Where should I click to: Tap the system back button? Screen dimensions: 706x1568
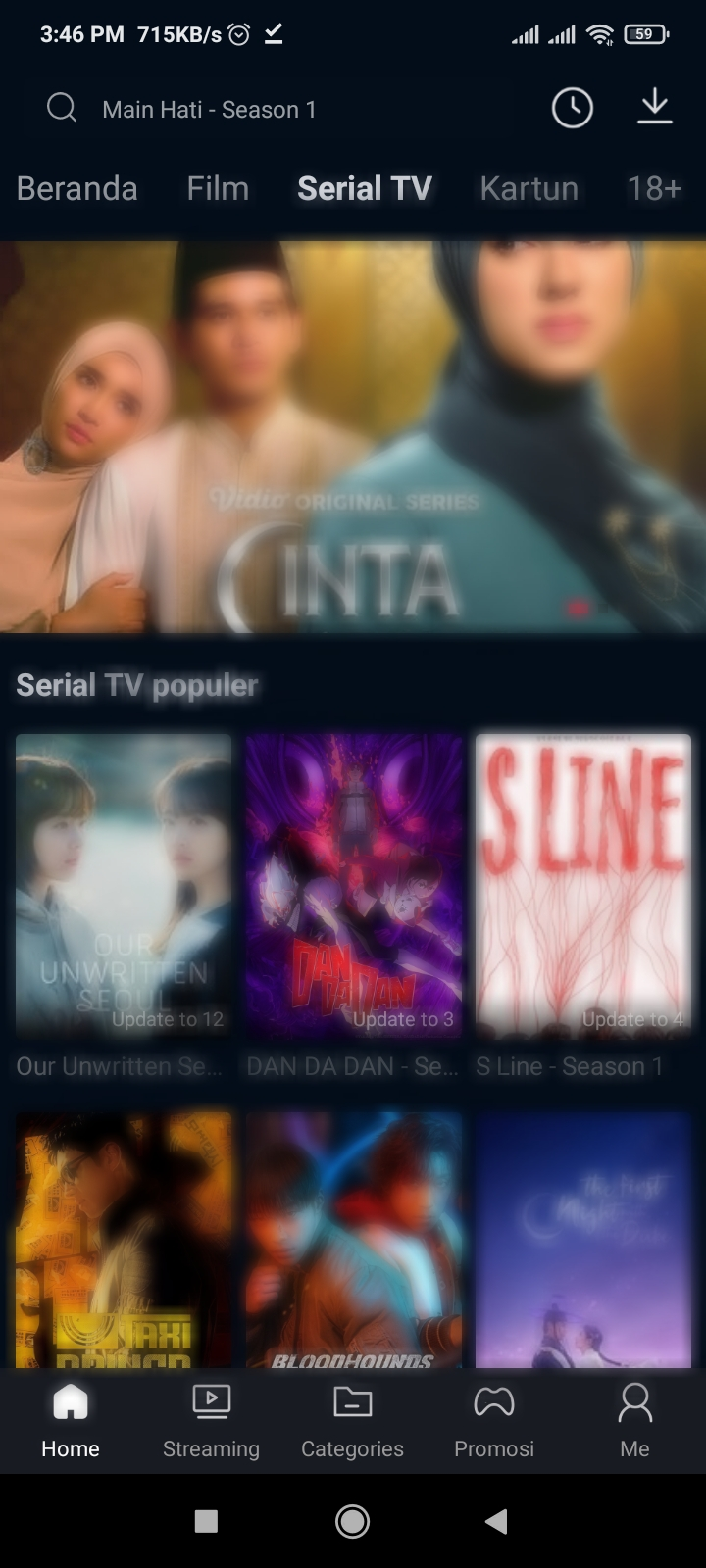point(496,1521)
